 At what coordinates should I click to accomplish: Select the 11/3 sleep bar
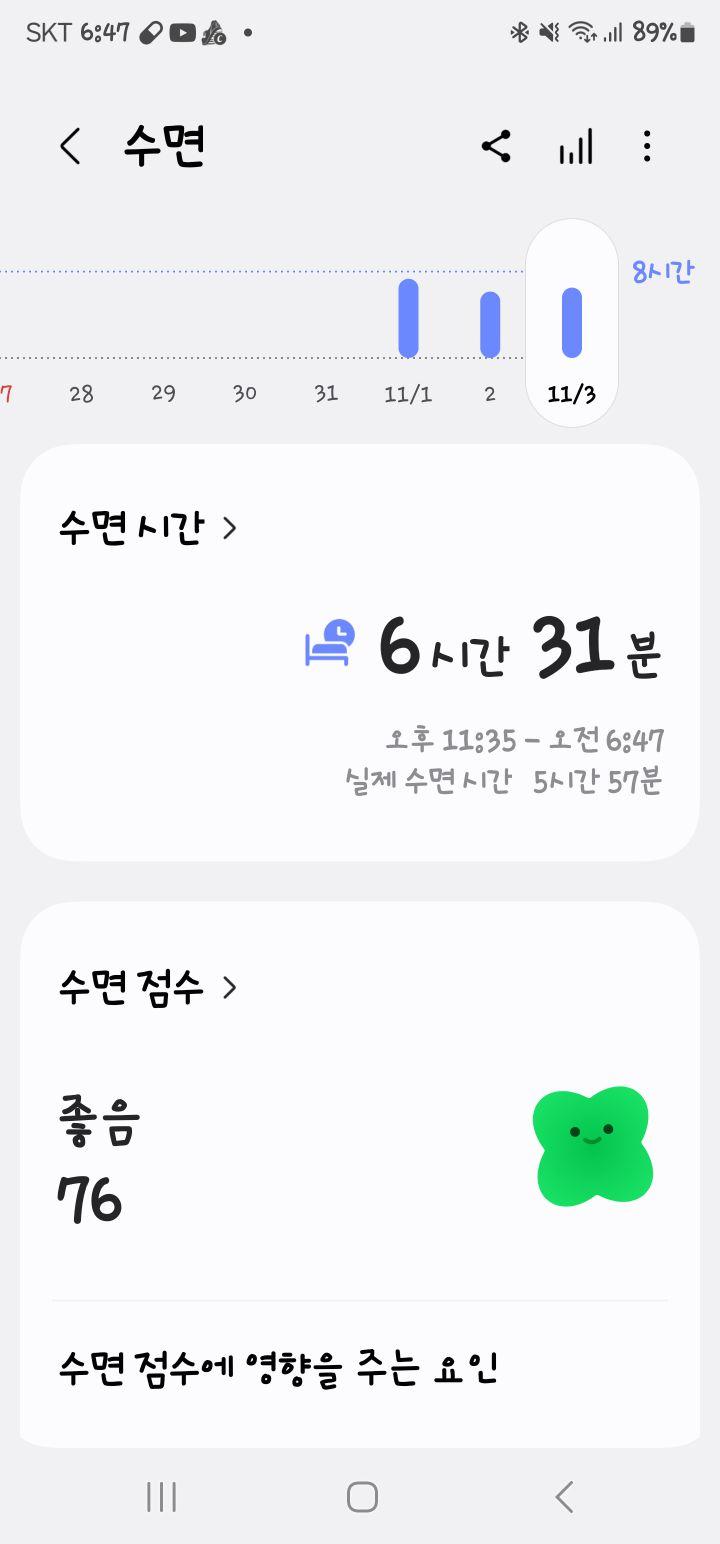[x=572, y=322]
